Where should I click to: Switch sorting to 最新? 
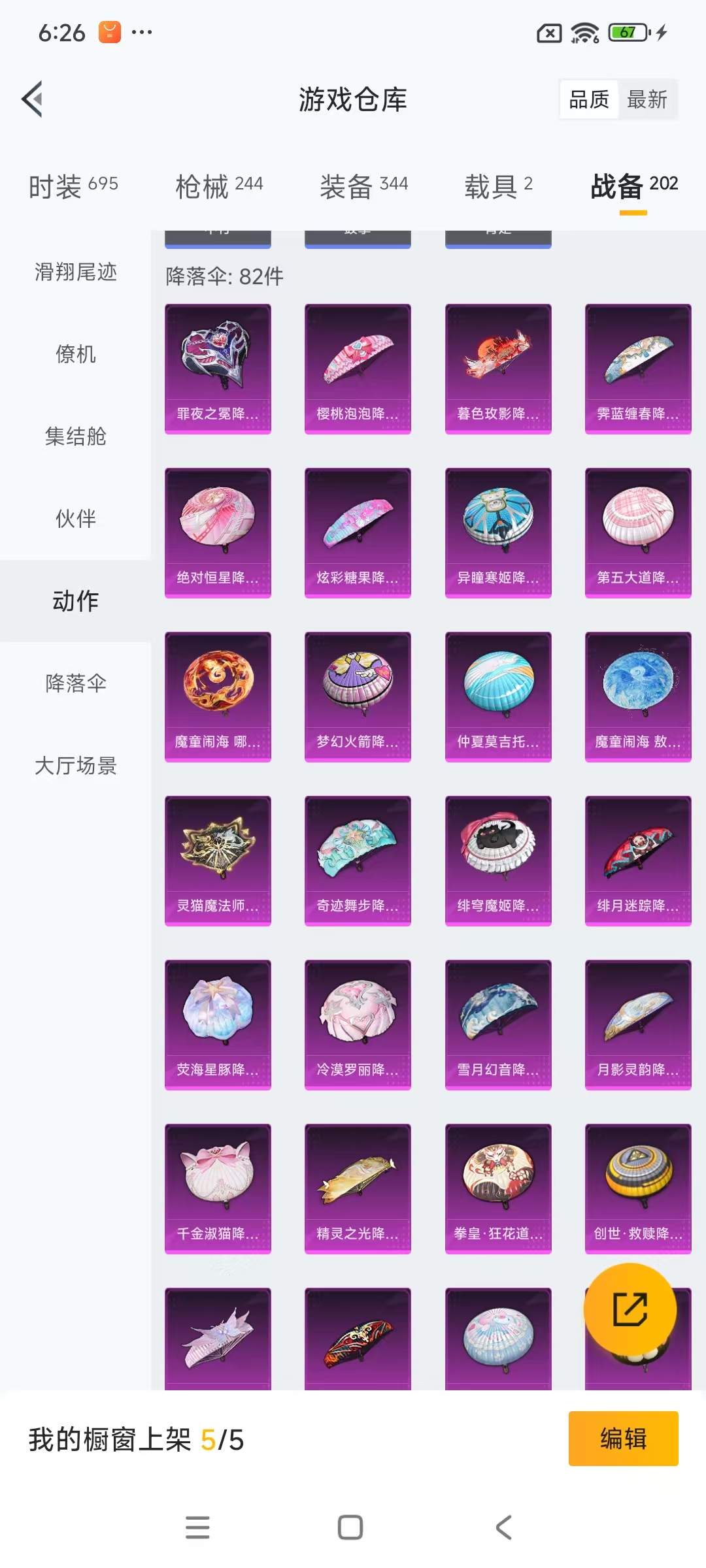647,99
